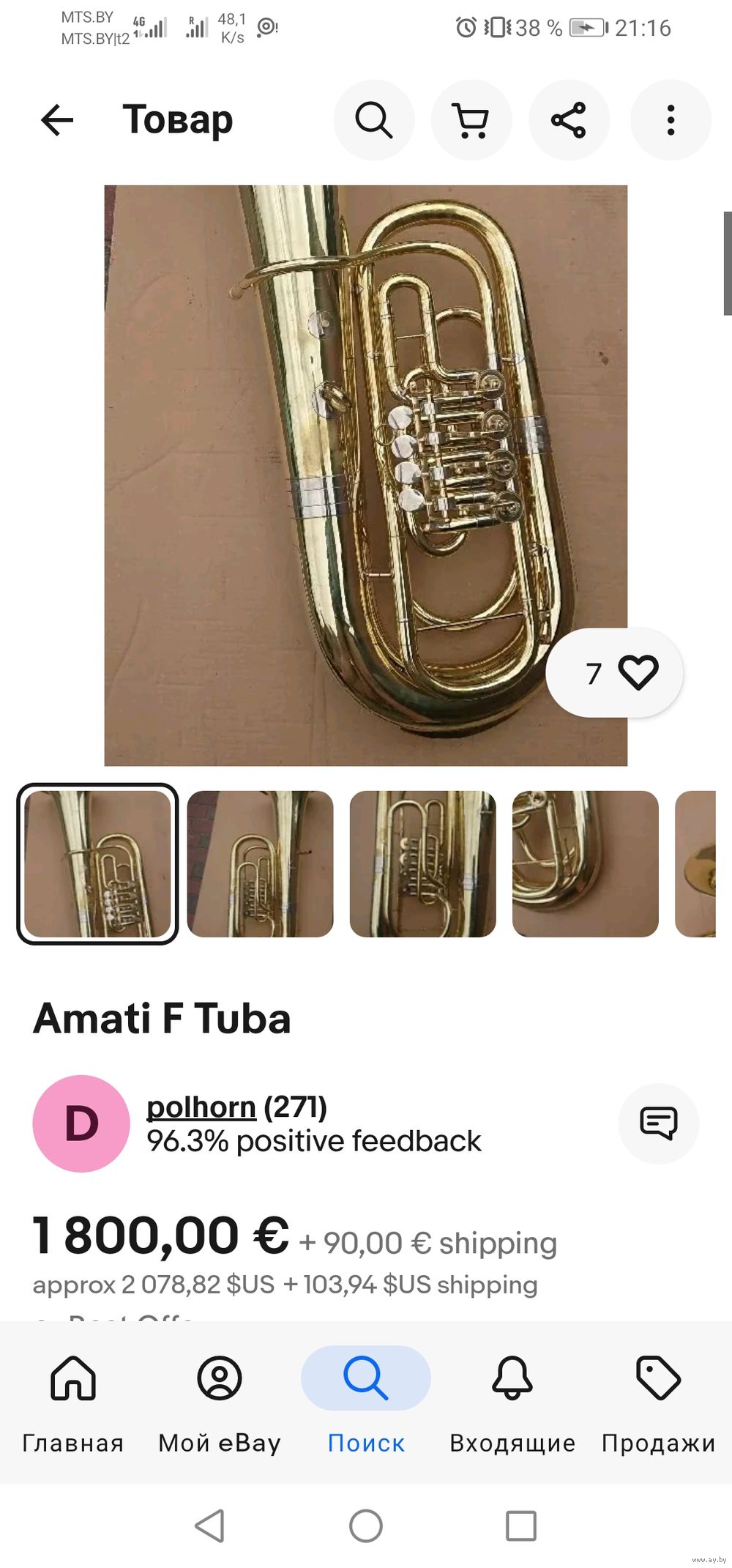Open the shopping cart
The image size is (732, 1568).
pyautogui.click(x=471, y=120)
